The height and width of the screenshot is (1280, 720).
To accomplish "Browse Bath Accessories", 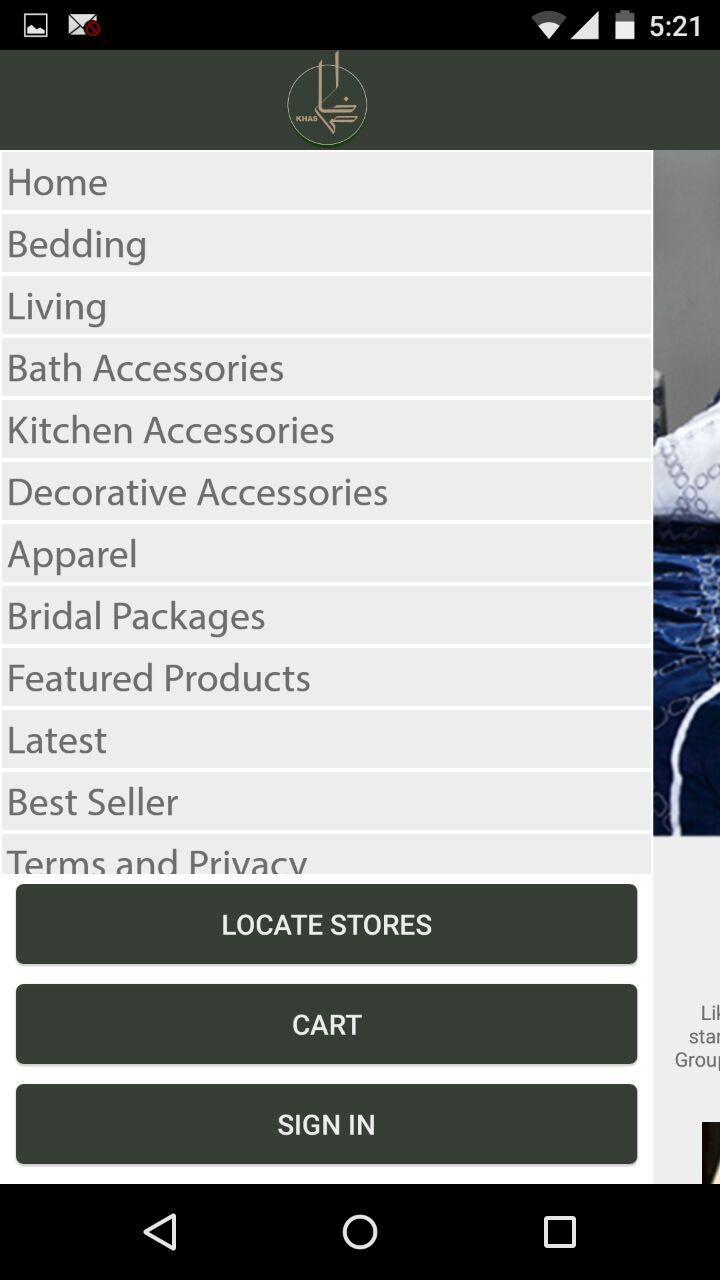I will point(326,368).
